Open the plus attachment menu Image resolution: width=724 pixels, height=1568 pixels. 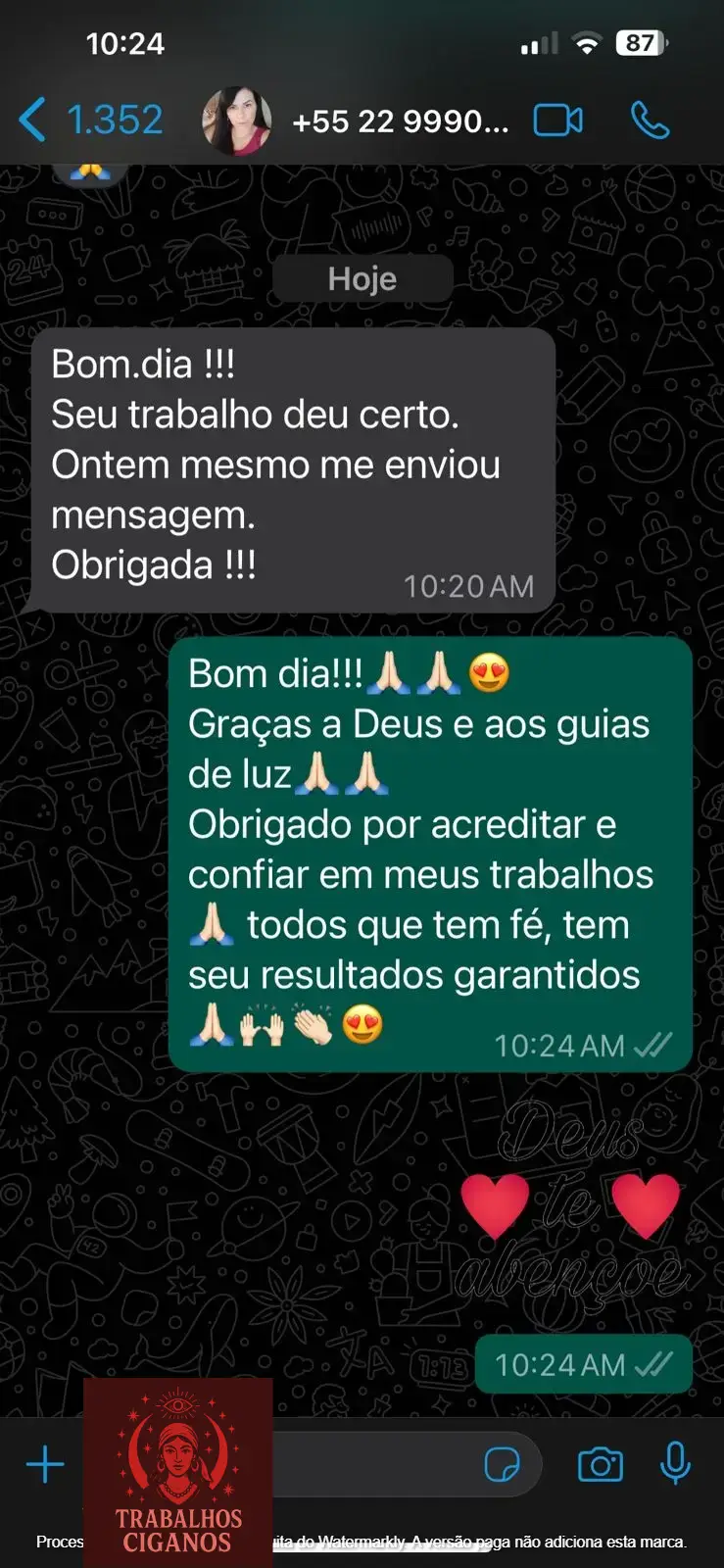click(45, 1465)
